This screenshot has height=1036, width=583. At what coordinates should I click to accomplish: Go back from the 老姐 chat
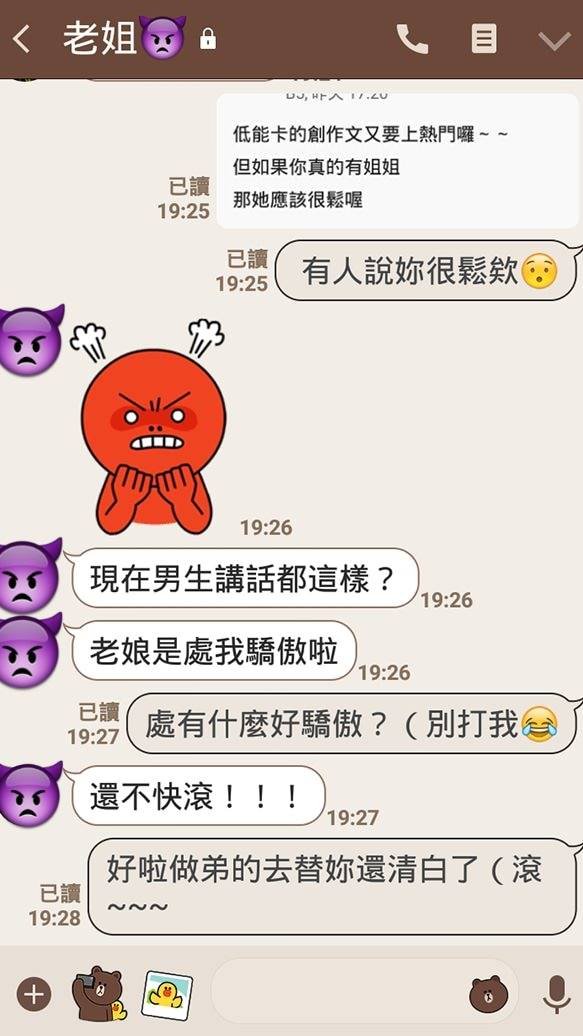point(21,40)
